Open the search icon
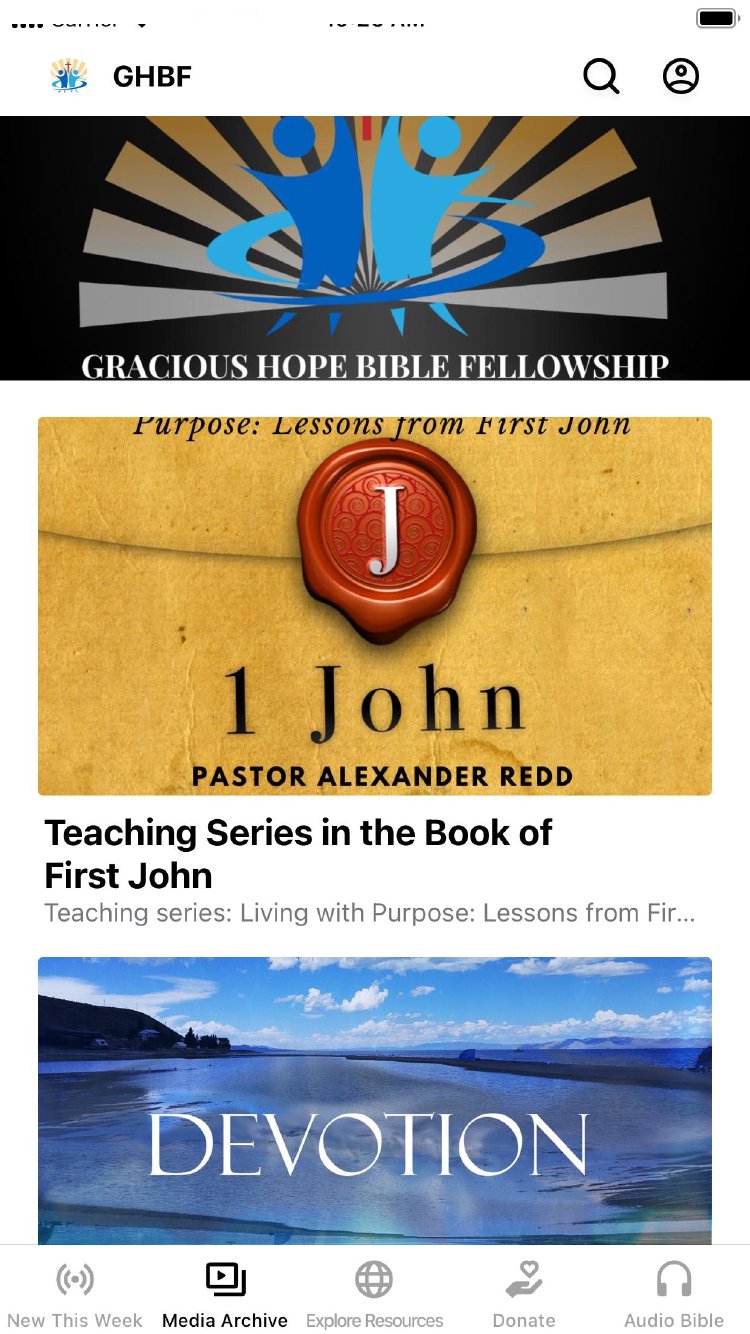 click(x=601, y=76)
